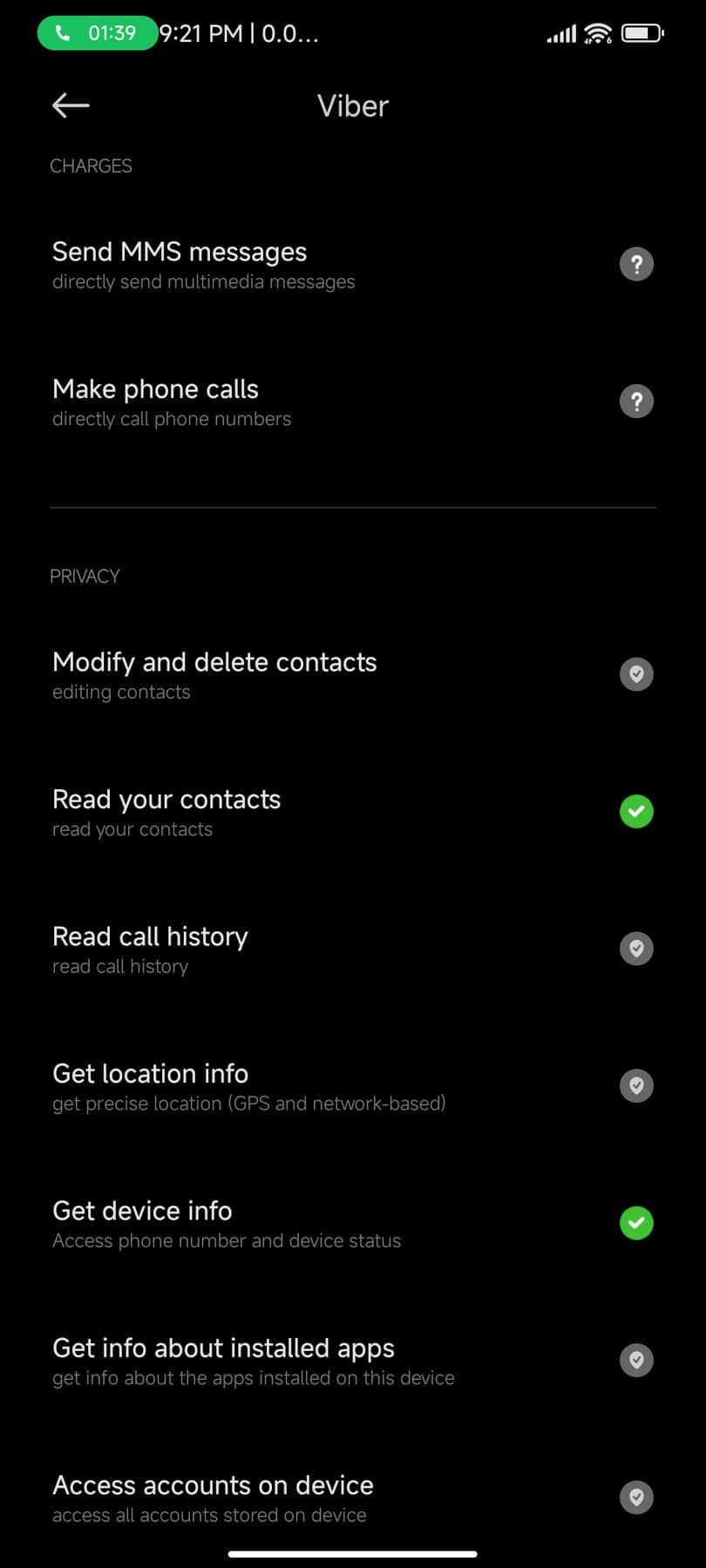Open the Get location info permission

coord(353,1086)
